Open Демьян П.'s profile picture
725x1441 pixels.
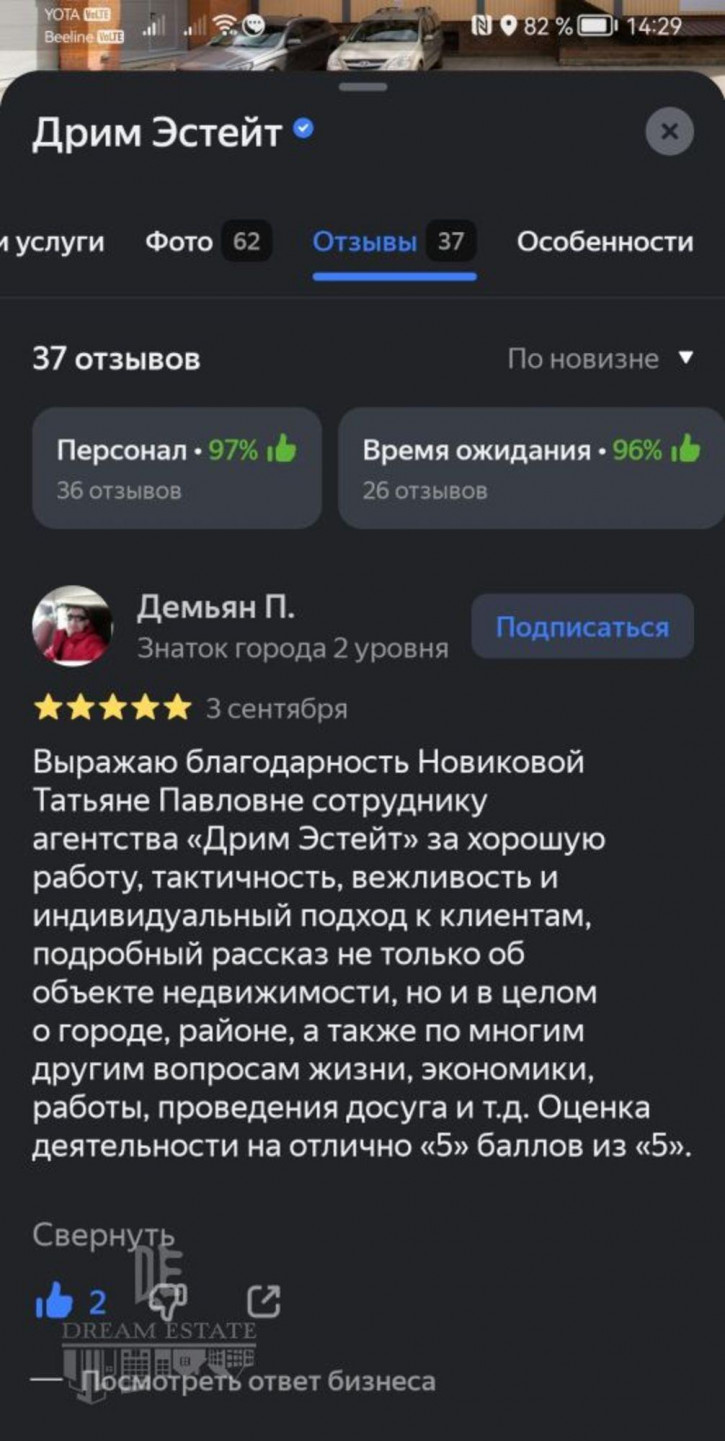[x=71, y=627]
